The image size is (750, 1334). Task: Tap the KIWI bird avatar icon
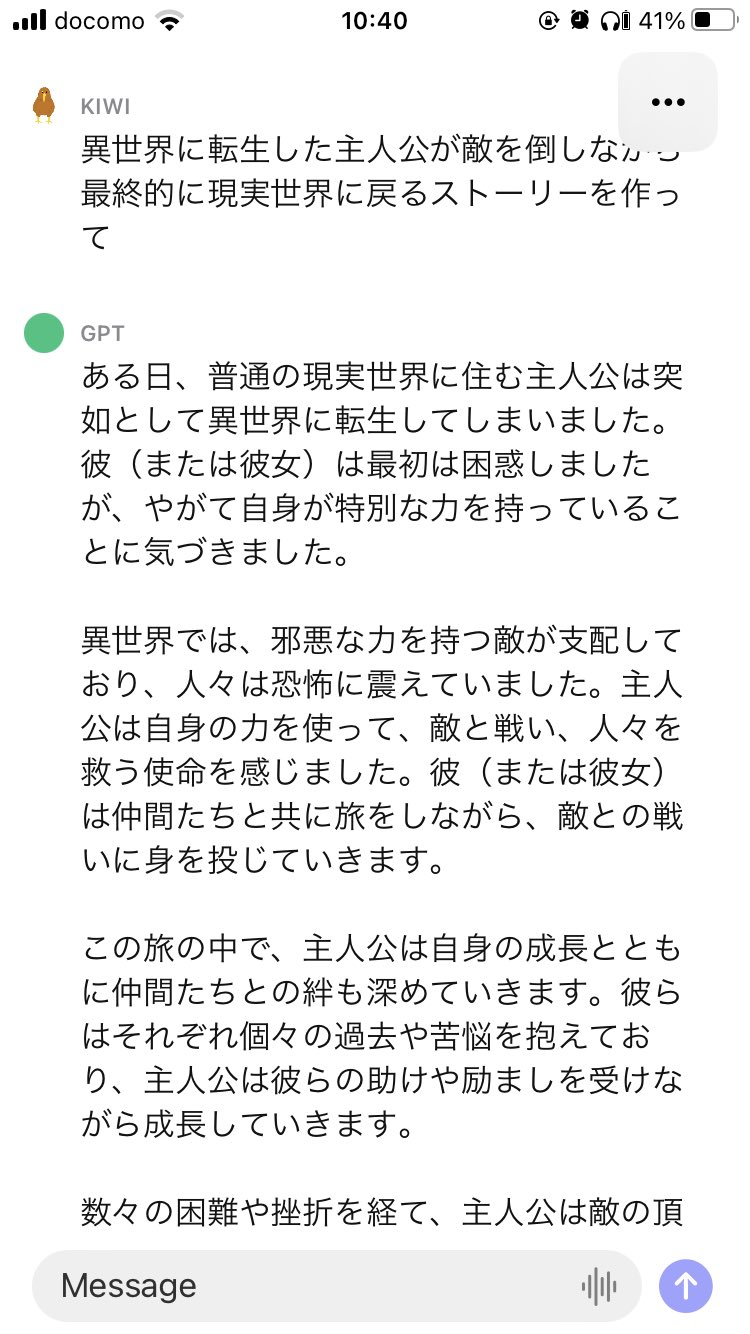click(x=43, y=103)
